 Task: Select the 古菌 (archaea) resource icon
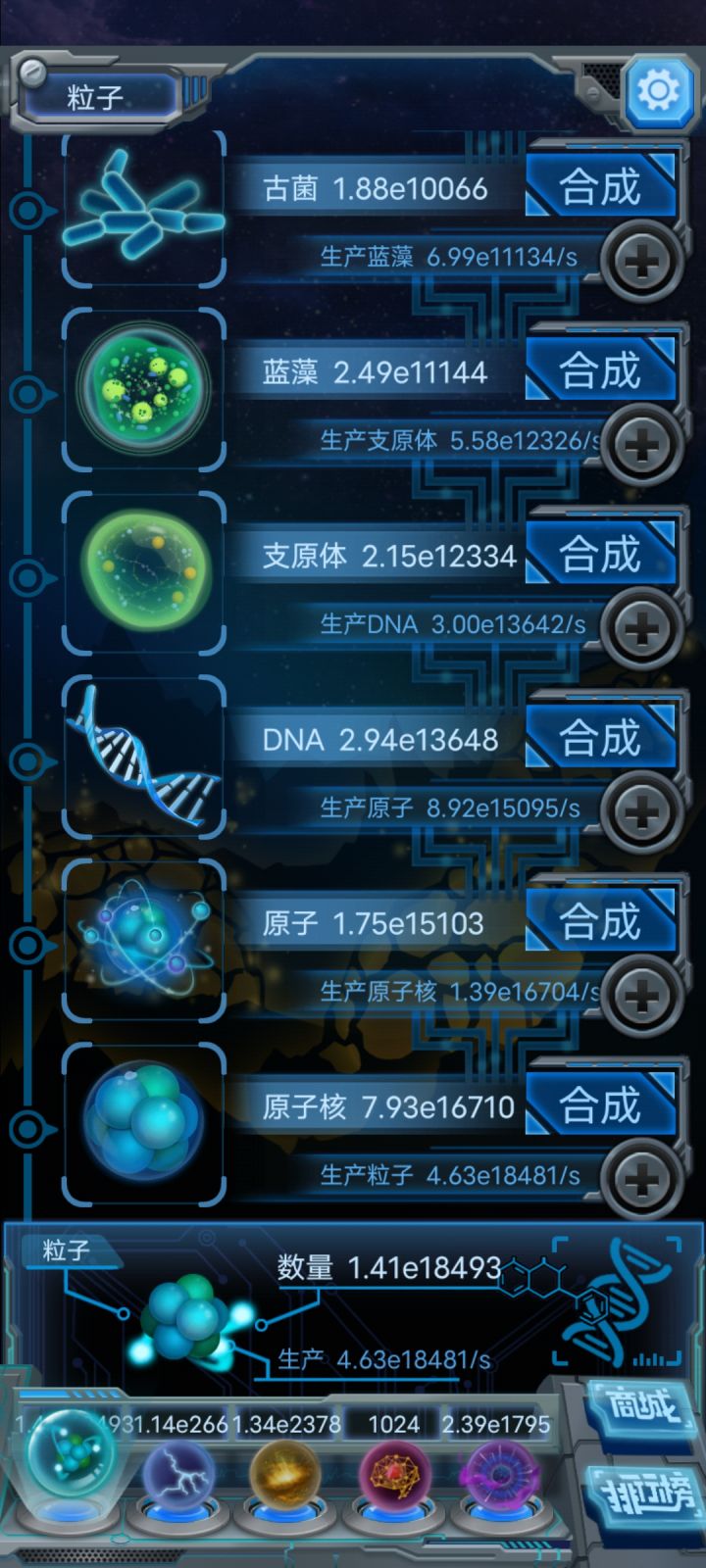coord(143,211)
